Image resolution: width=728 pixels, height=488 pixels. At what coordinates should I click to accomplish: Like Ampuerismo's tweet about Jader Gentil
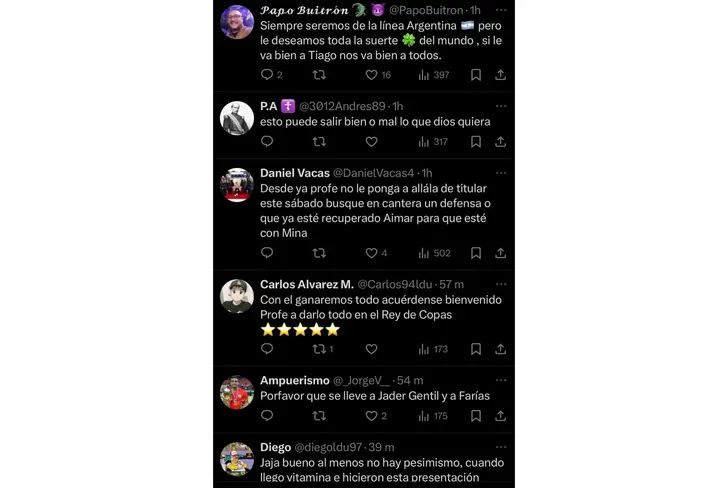(371, 416)
